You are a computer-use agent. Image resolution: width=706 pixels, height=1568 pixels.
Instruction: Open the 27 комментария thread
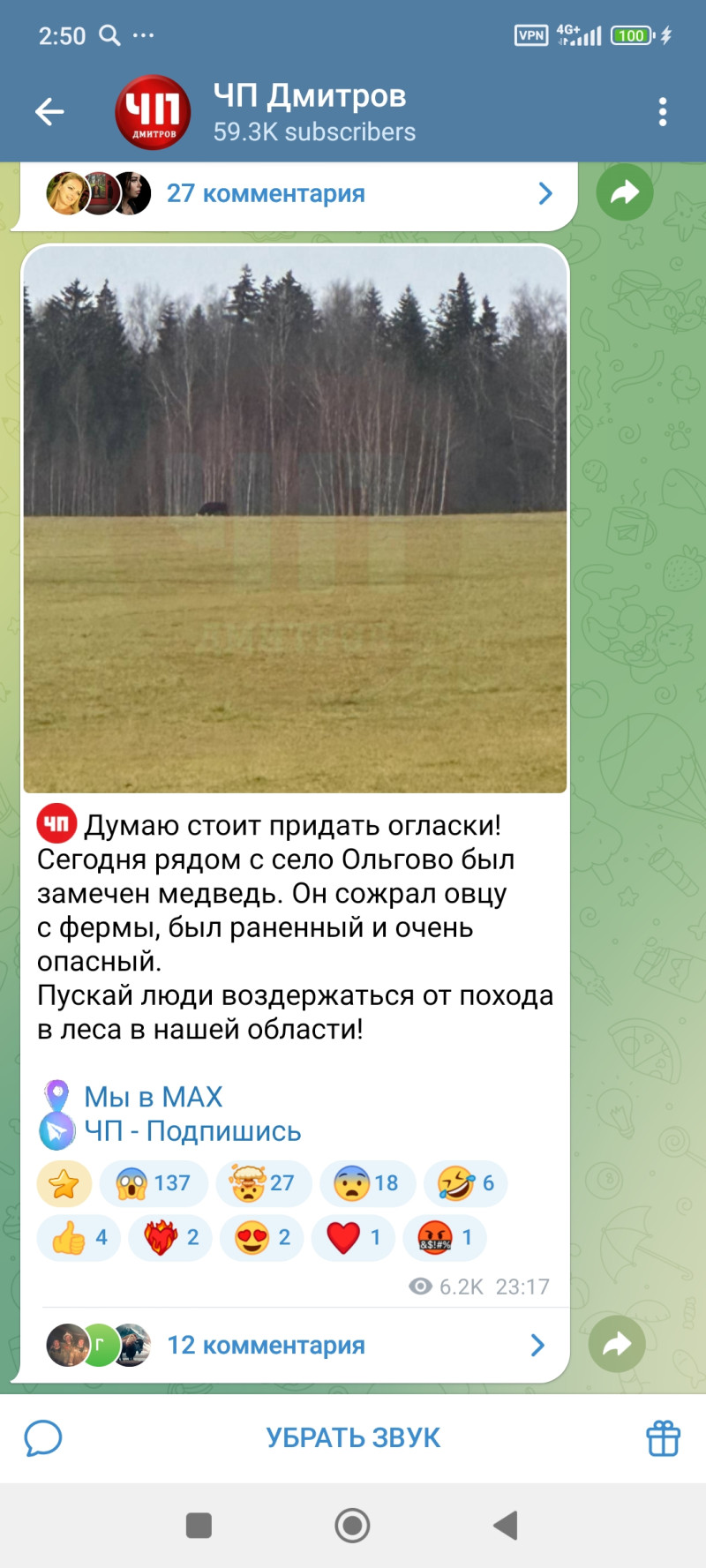(291, 193)
